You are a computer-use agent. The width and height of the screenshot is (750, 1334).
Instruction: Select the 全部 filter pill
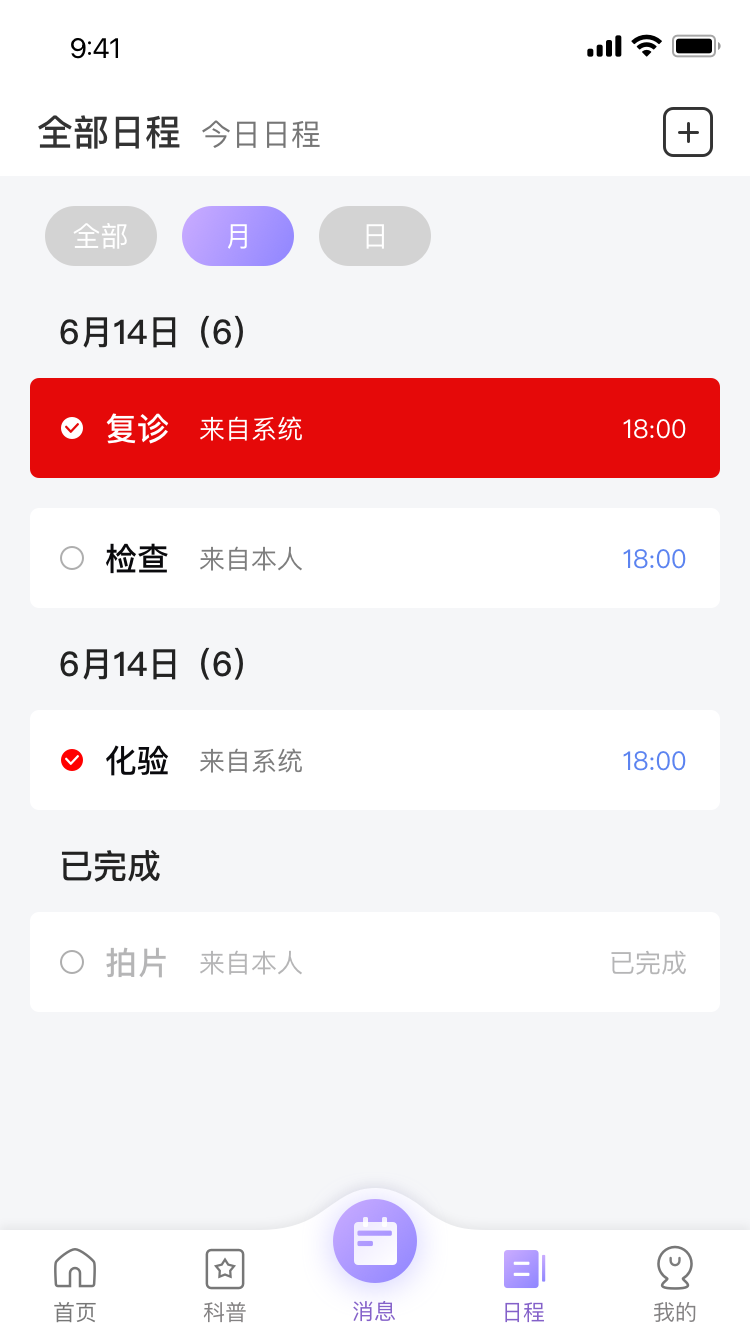click(x=100, y=236)
